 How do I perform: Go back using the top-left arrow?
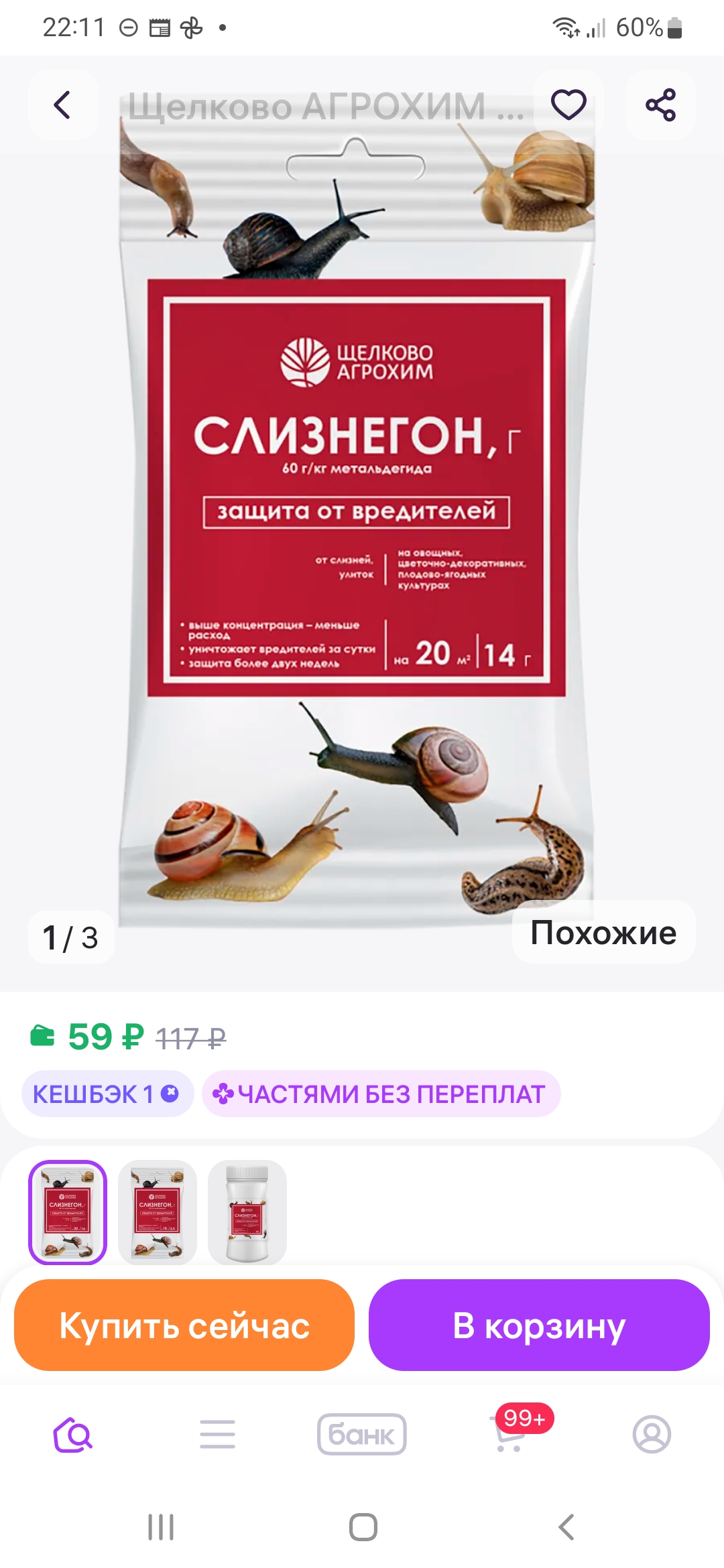[62, 105]
